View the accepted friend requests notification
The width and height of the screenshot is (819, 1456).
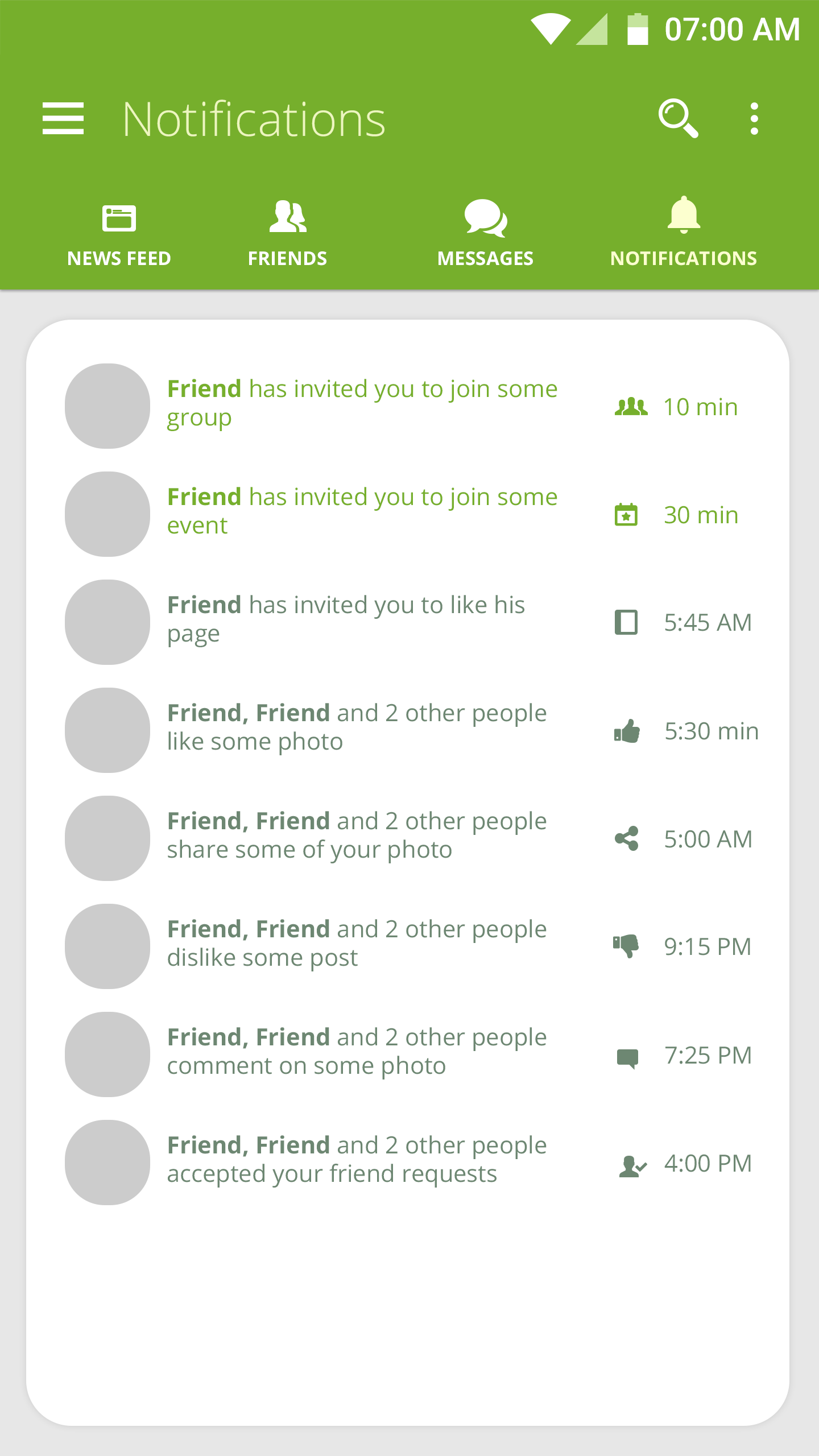tap(408, 1163)
